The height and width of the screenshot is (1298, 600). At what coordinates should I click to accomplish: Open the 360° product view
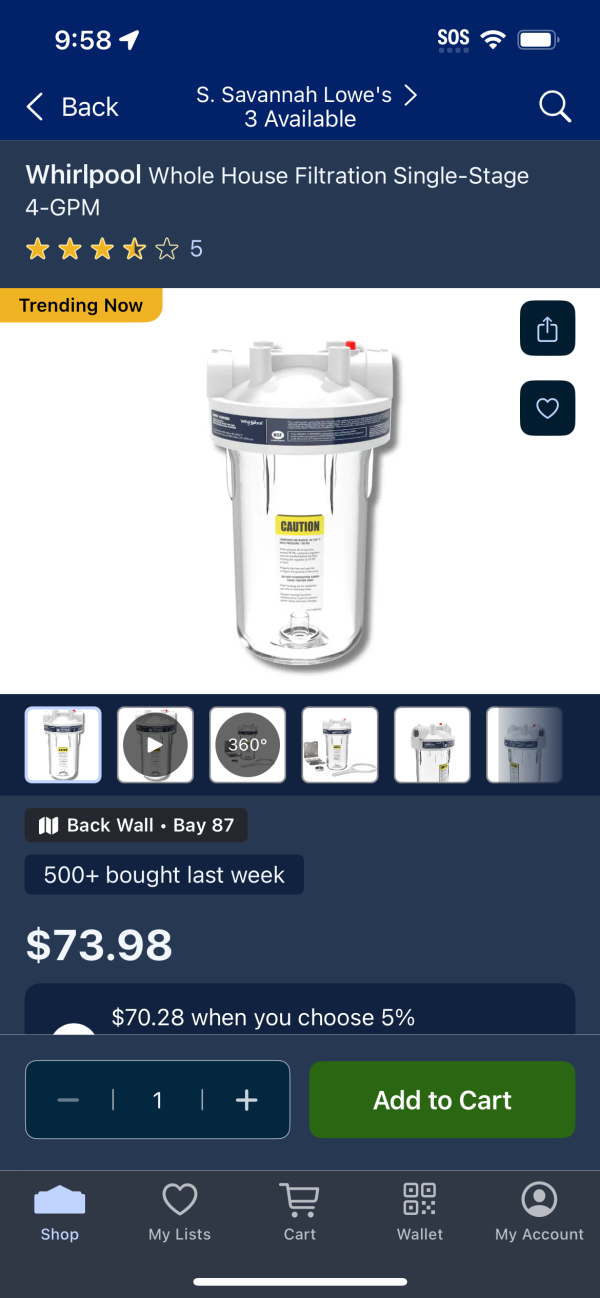pos(247,745)
